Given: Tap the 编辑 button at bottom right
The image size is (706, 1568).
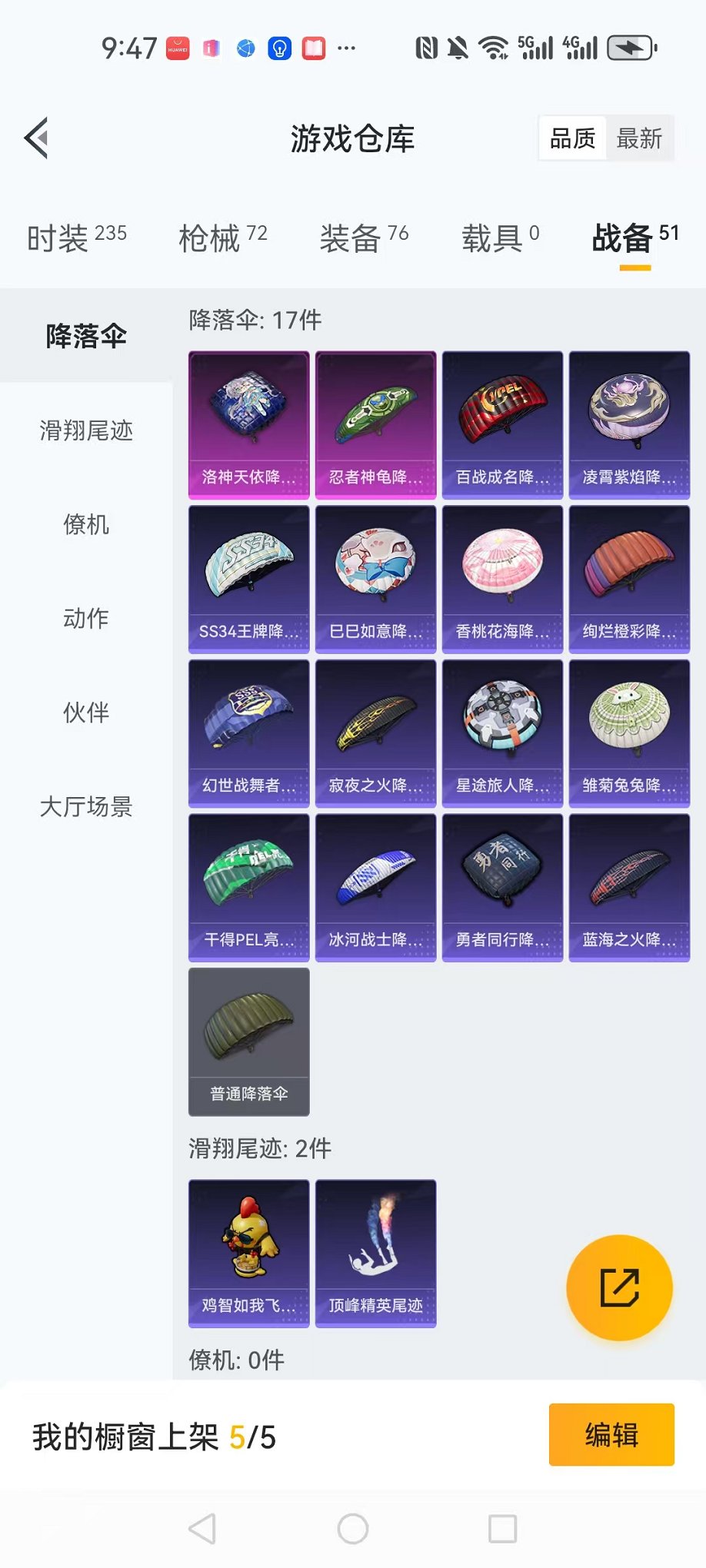Looking at the screenshot, I should coord(611,1436).
